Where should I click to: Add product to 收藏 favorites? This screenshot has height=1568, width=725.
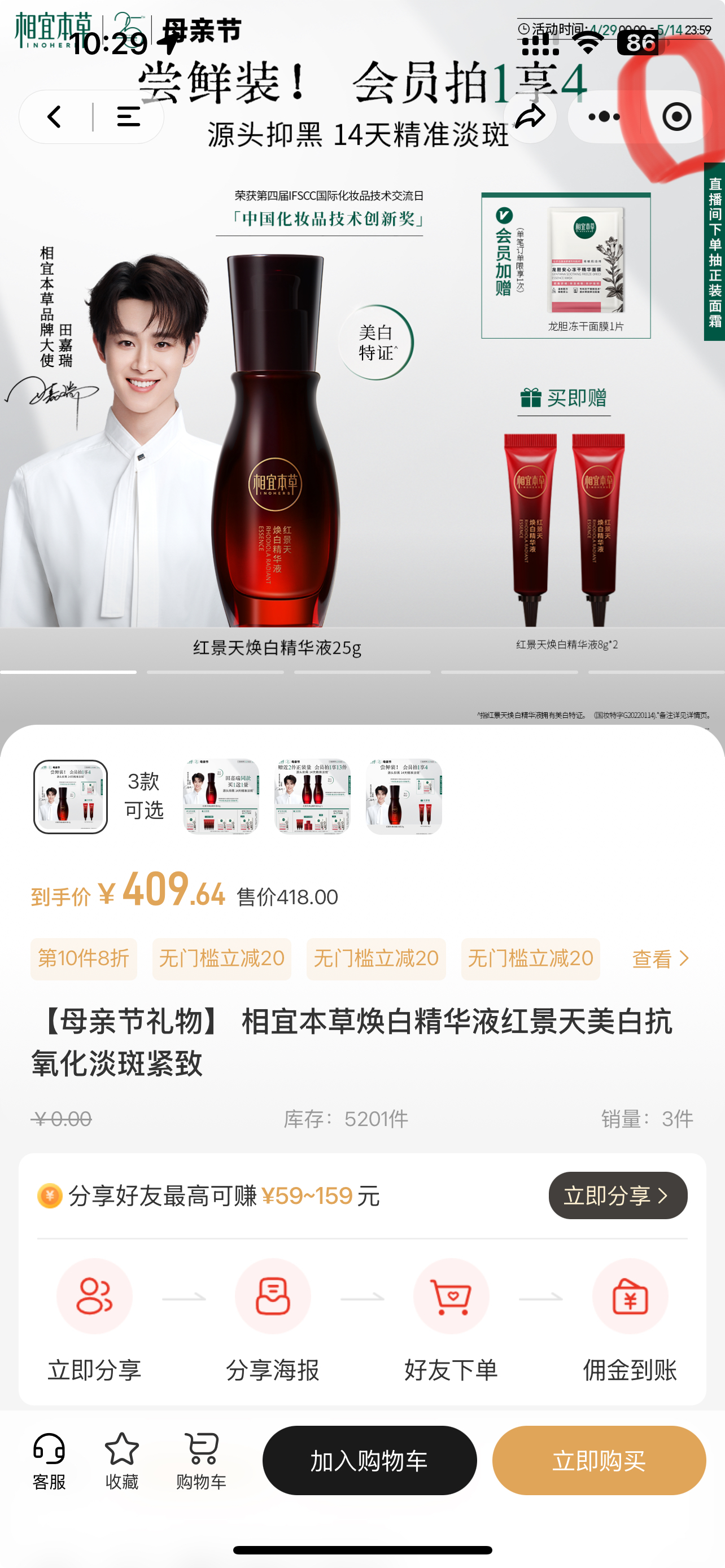coord(122,1460)
